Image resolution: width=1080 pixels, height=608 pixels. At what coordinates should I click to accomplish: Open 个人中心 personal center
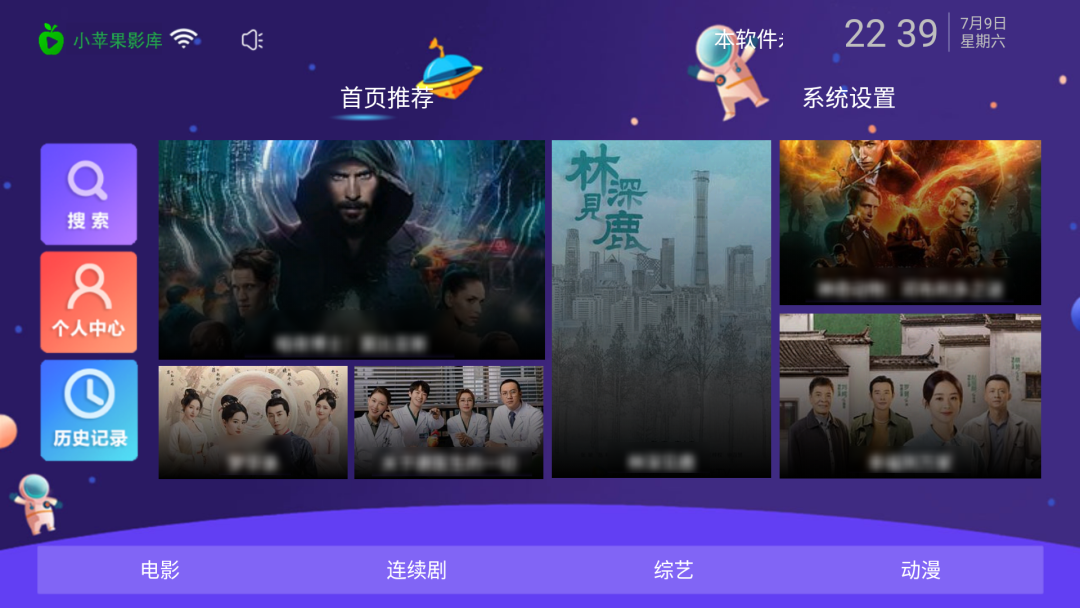click(x=88, y=302)
